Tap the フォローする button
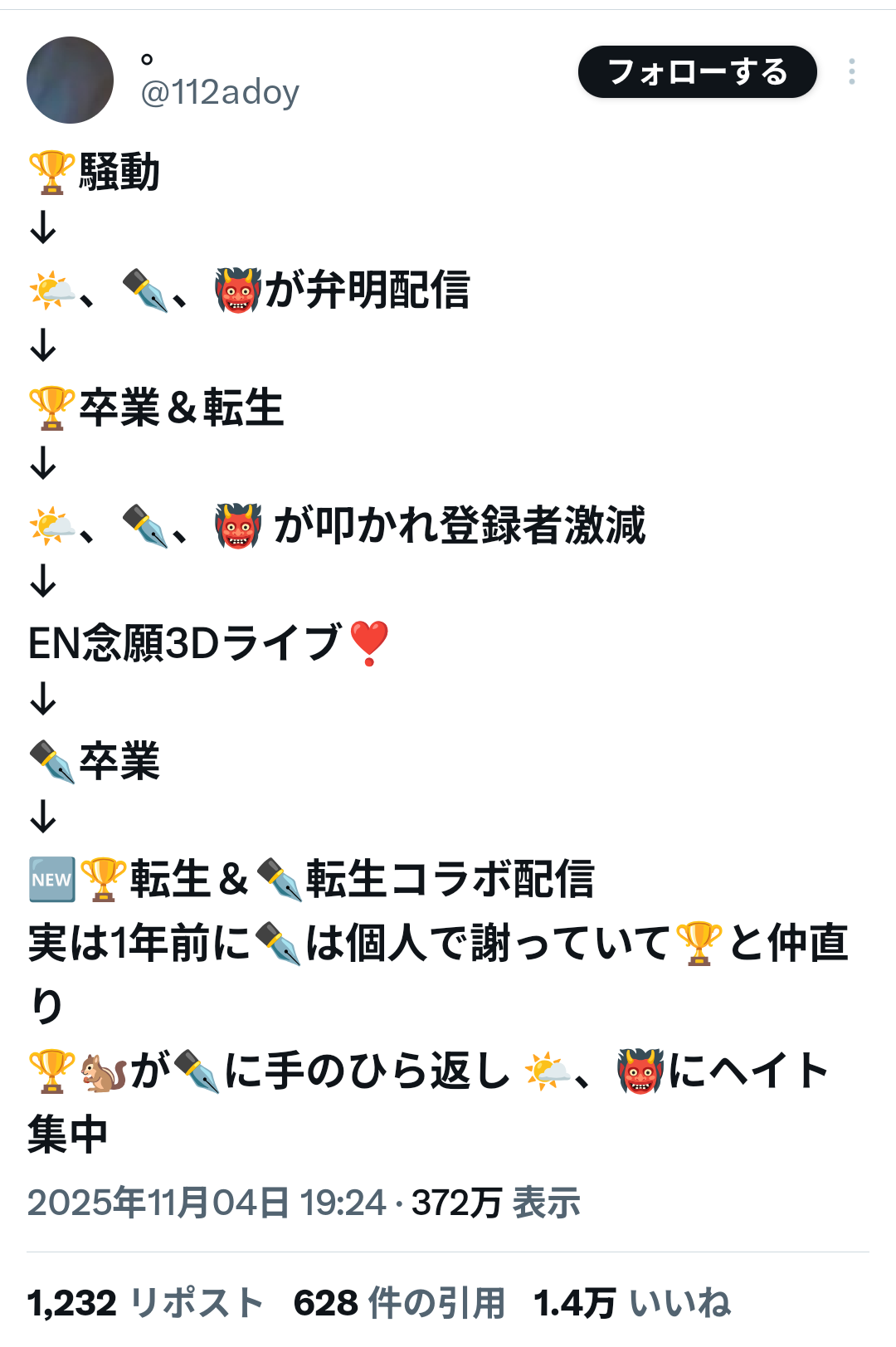The height and width of the screenshot is (1347, 896). (x=697, y=72)
